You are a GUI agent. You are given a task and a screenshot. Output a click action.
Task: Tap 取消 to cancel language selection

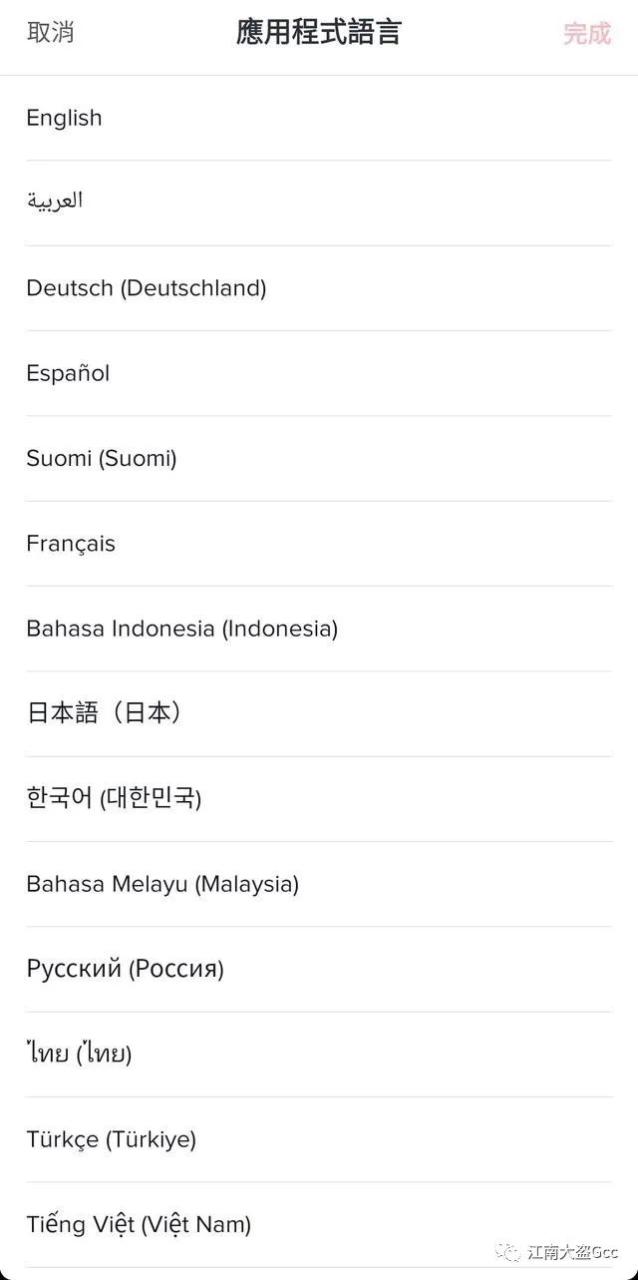[50, 33]
